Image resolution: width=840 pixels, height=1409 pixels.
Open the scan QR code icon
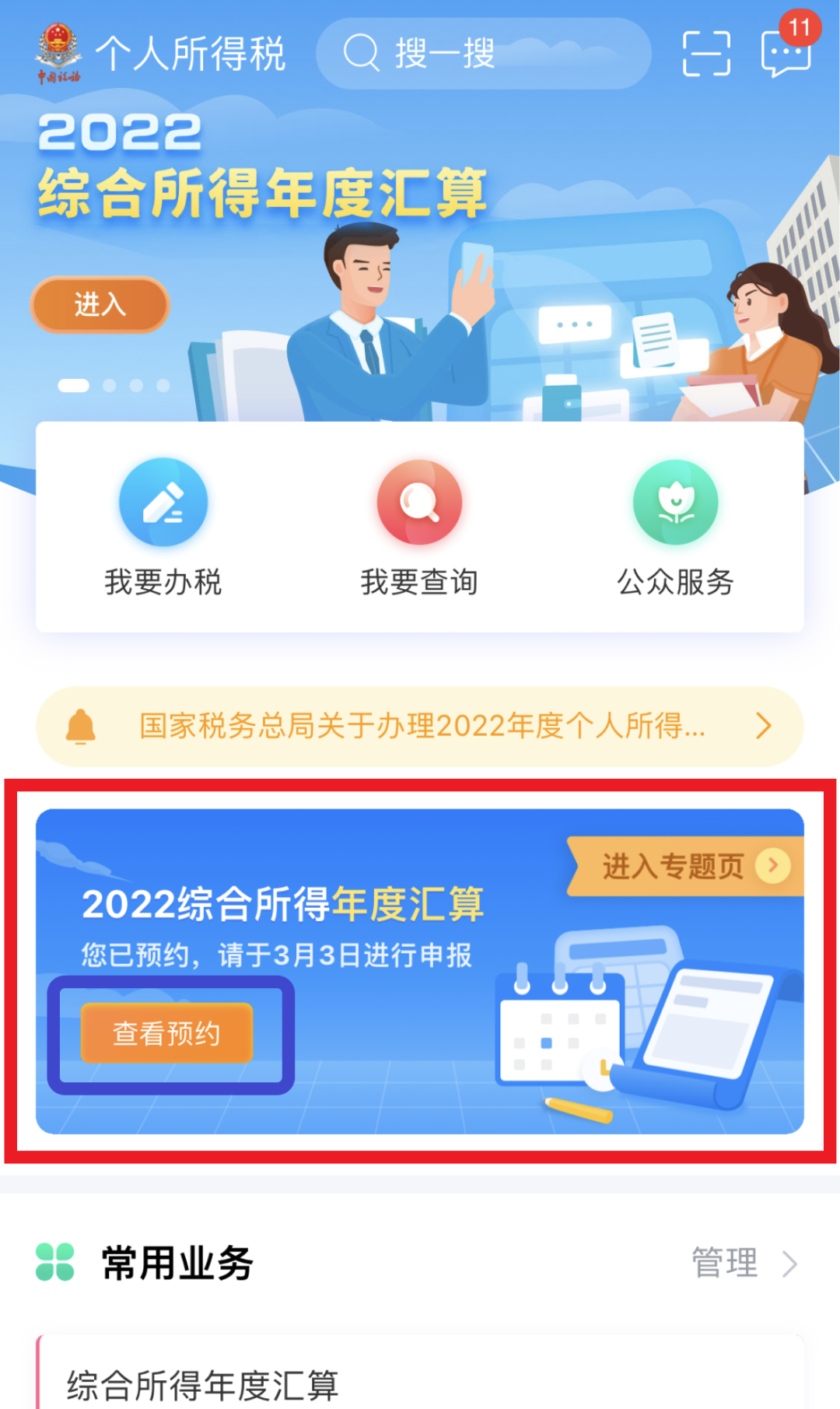tap(706, 54)
